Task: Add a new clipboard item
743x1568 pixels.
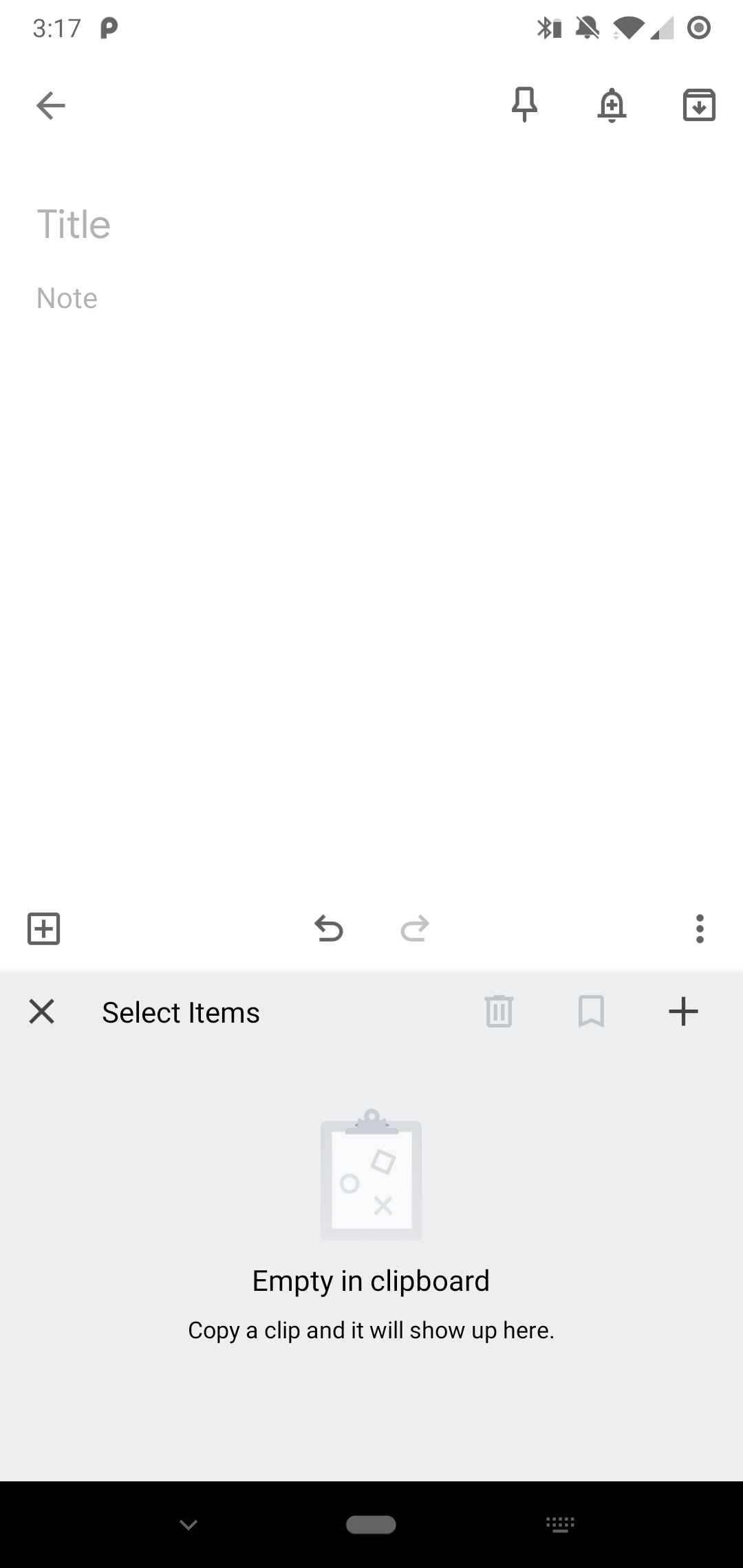Action: pyautogui.click(x=683, y=1011)
